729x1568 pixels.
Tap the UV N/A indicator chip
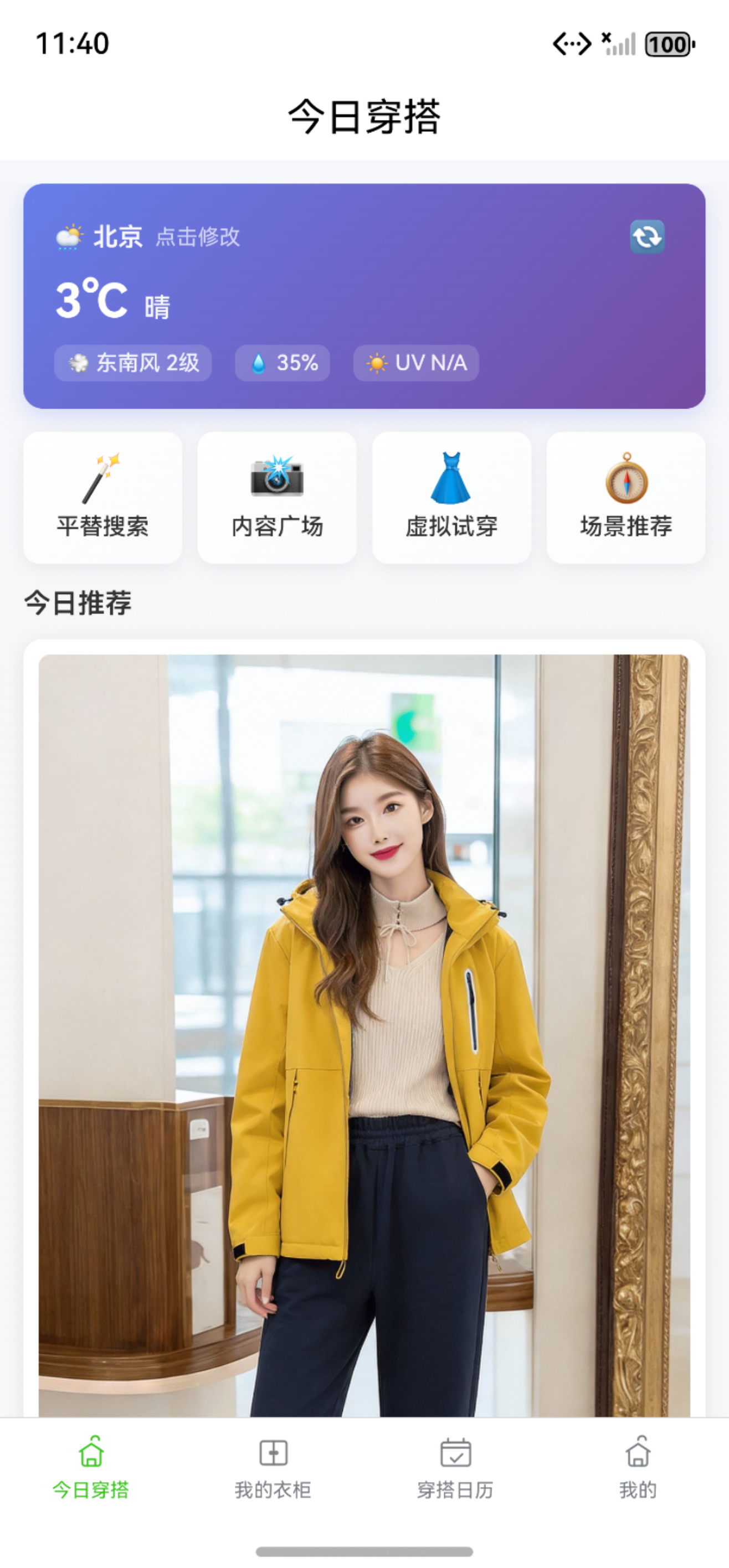click(415, 363)
